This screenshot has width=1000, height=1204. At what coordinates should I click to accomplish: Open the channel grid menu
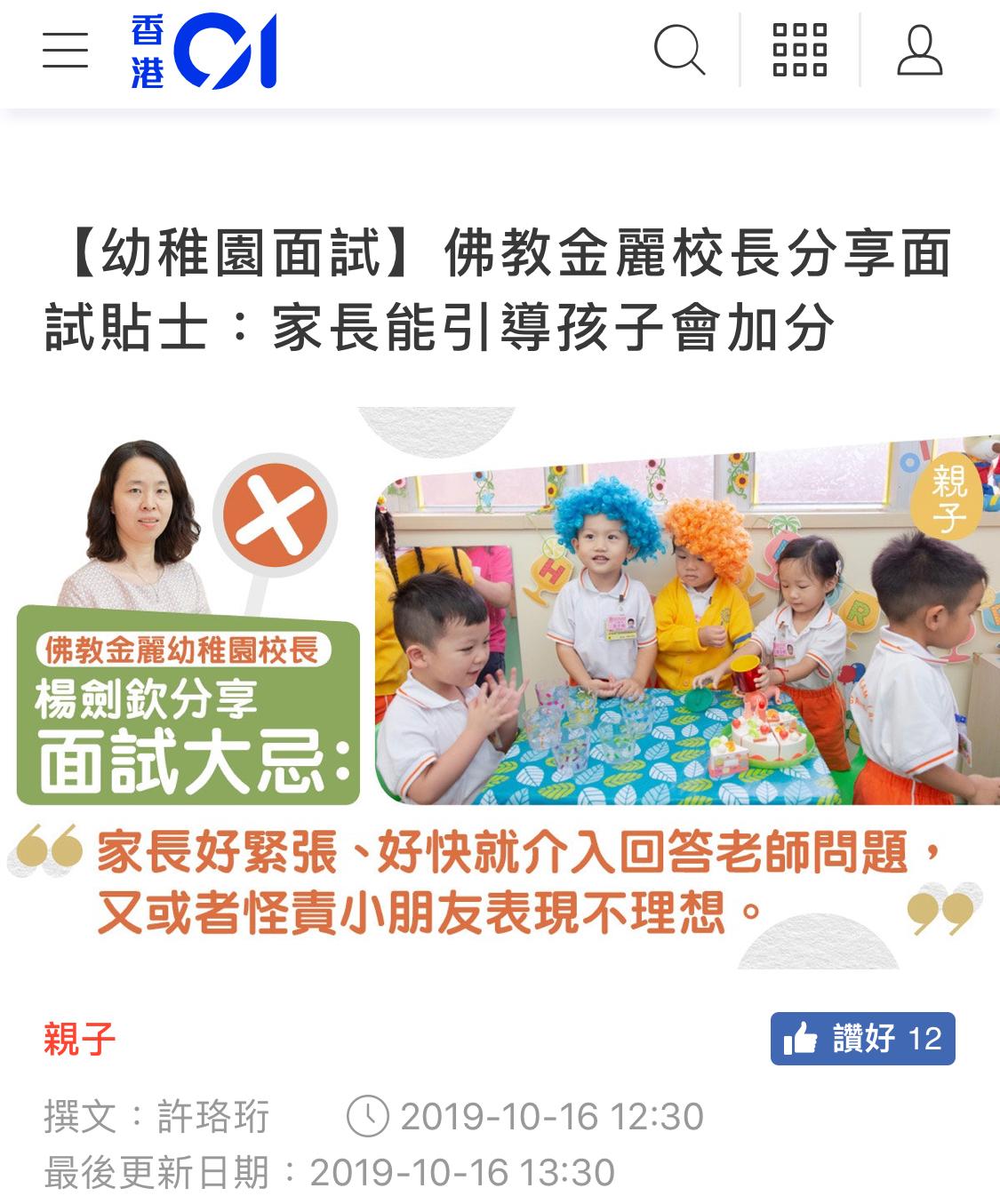799,51
